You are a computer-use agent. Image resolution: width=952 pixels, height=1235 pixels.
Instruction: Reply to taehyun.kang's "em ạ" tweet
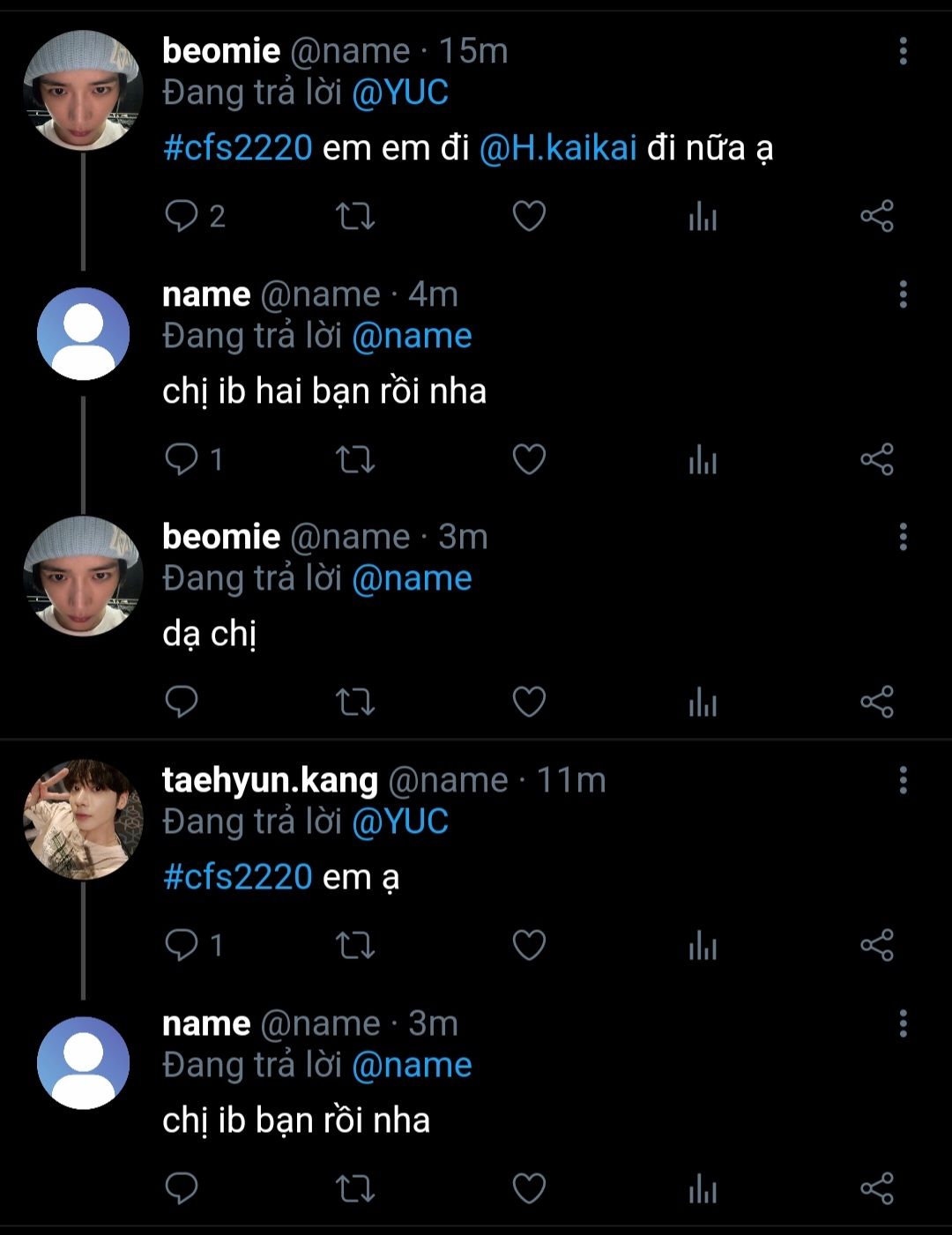point(182,945)
